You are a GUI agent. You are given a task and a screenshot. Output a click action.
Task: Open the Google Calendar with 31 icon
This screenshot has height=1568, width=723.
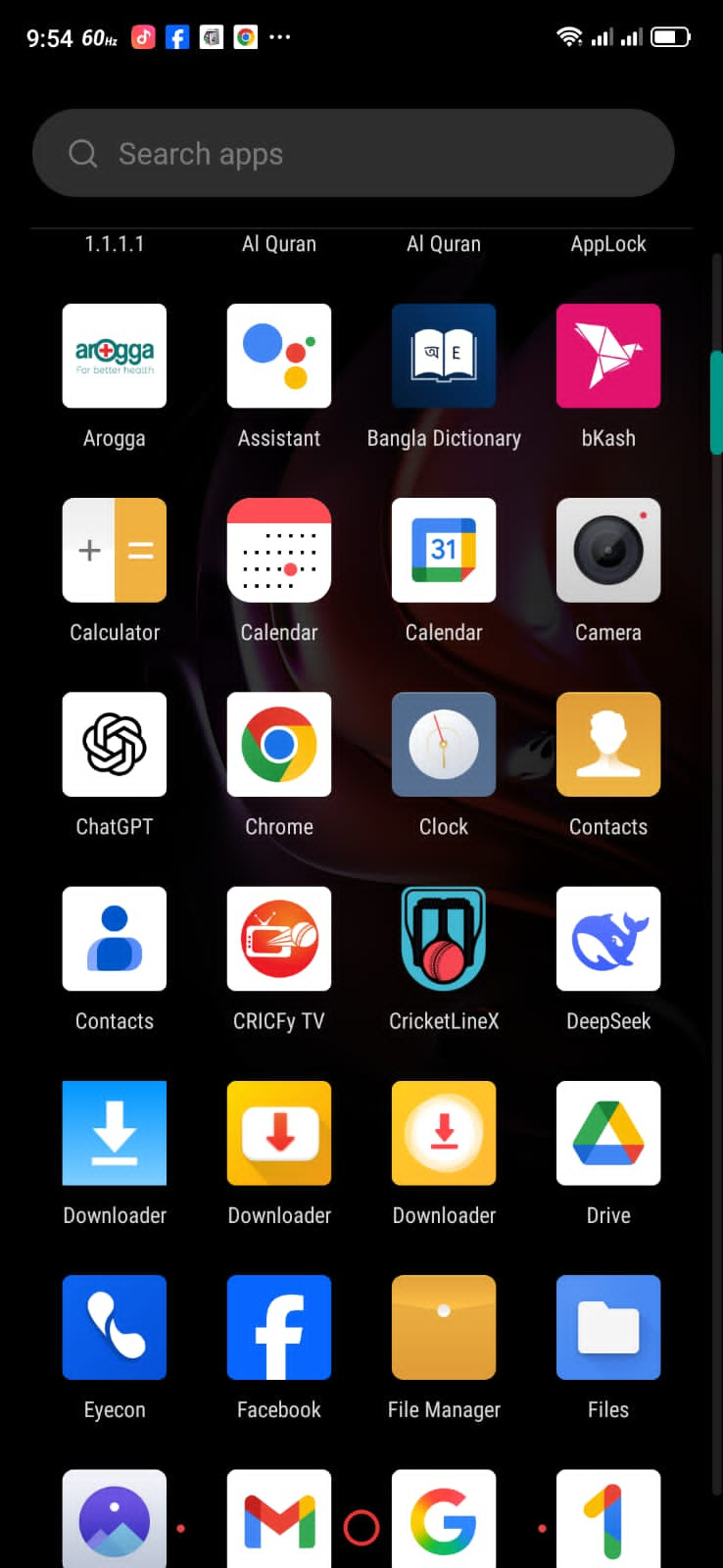pyautogui.click(x=444, y=550)
